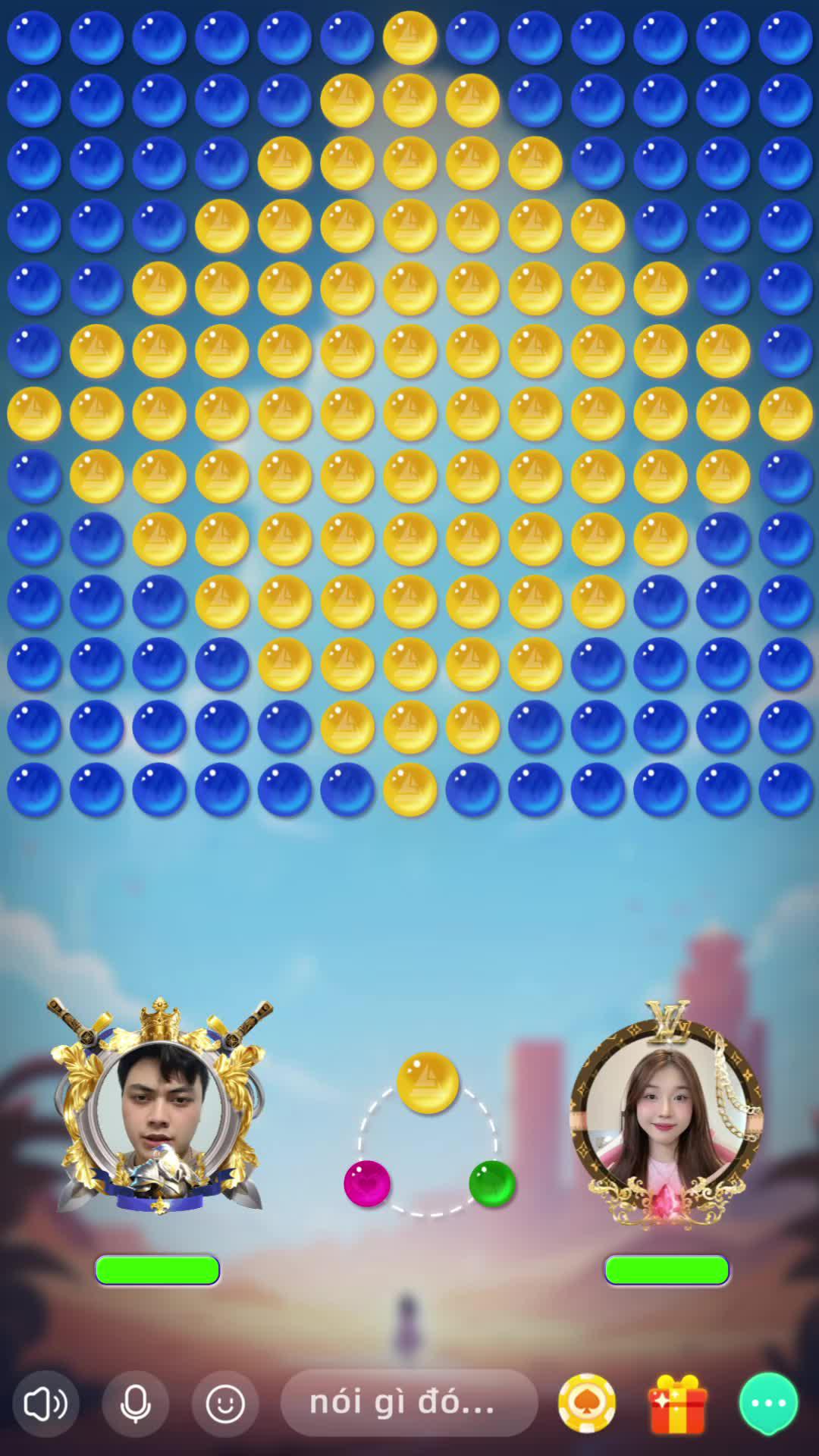Open the poker chip coin icon
819x1456 pixels.
click(x=587, y=1403)
